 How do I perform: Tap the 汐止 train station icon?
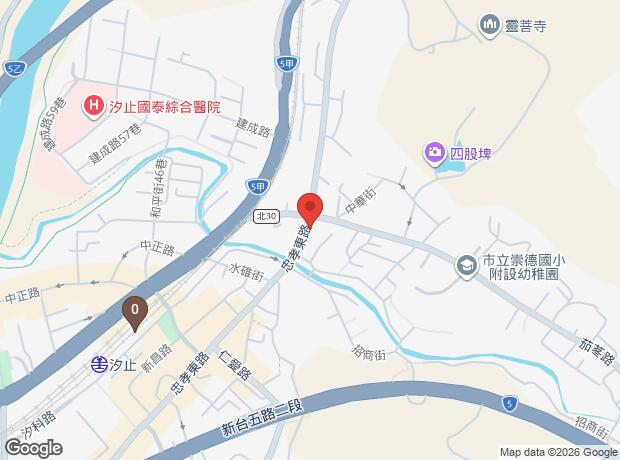point(99,364)
